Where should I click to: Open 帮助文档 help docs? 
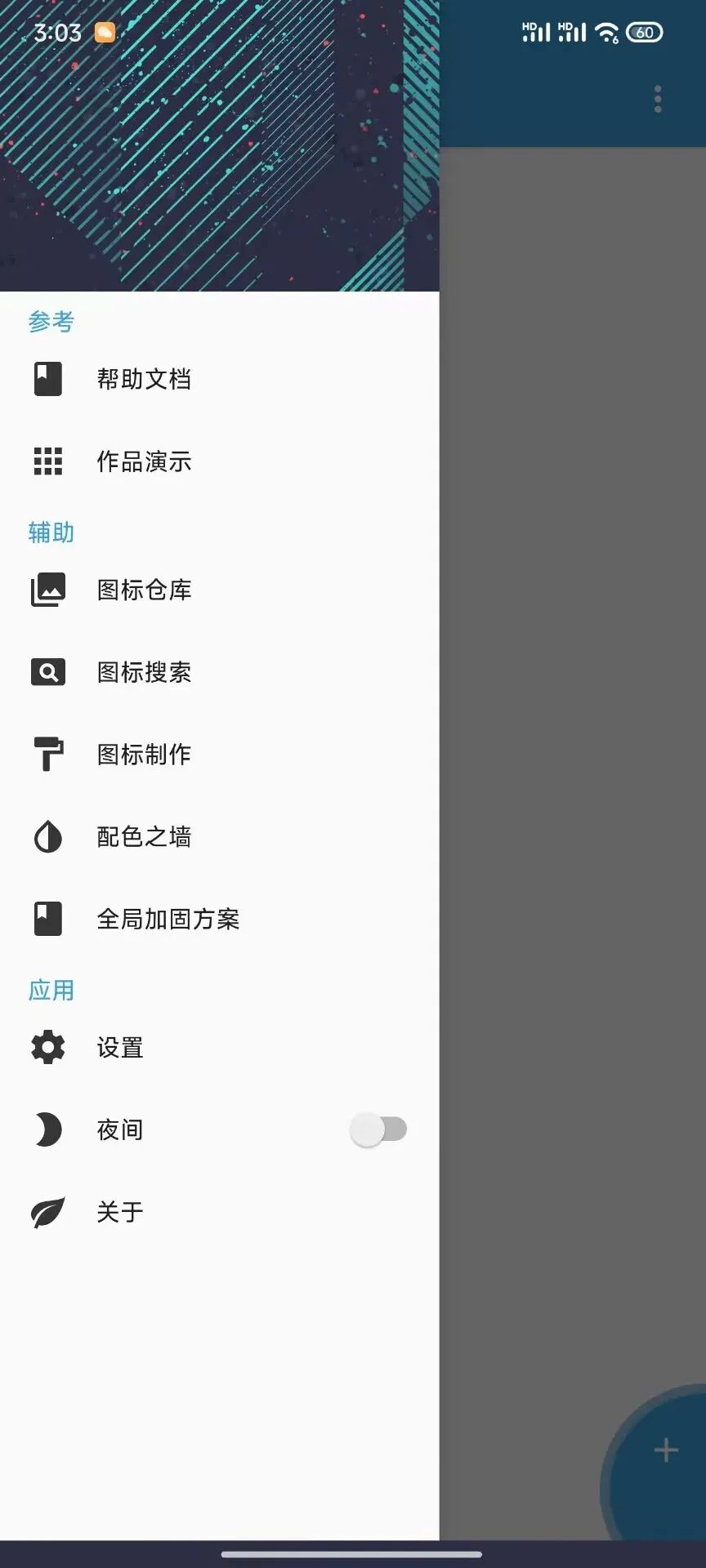144,379
